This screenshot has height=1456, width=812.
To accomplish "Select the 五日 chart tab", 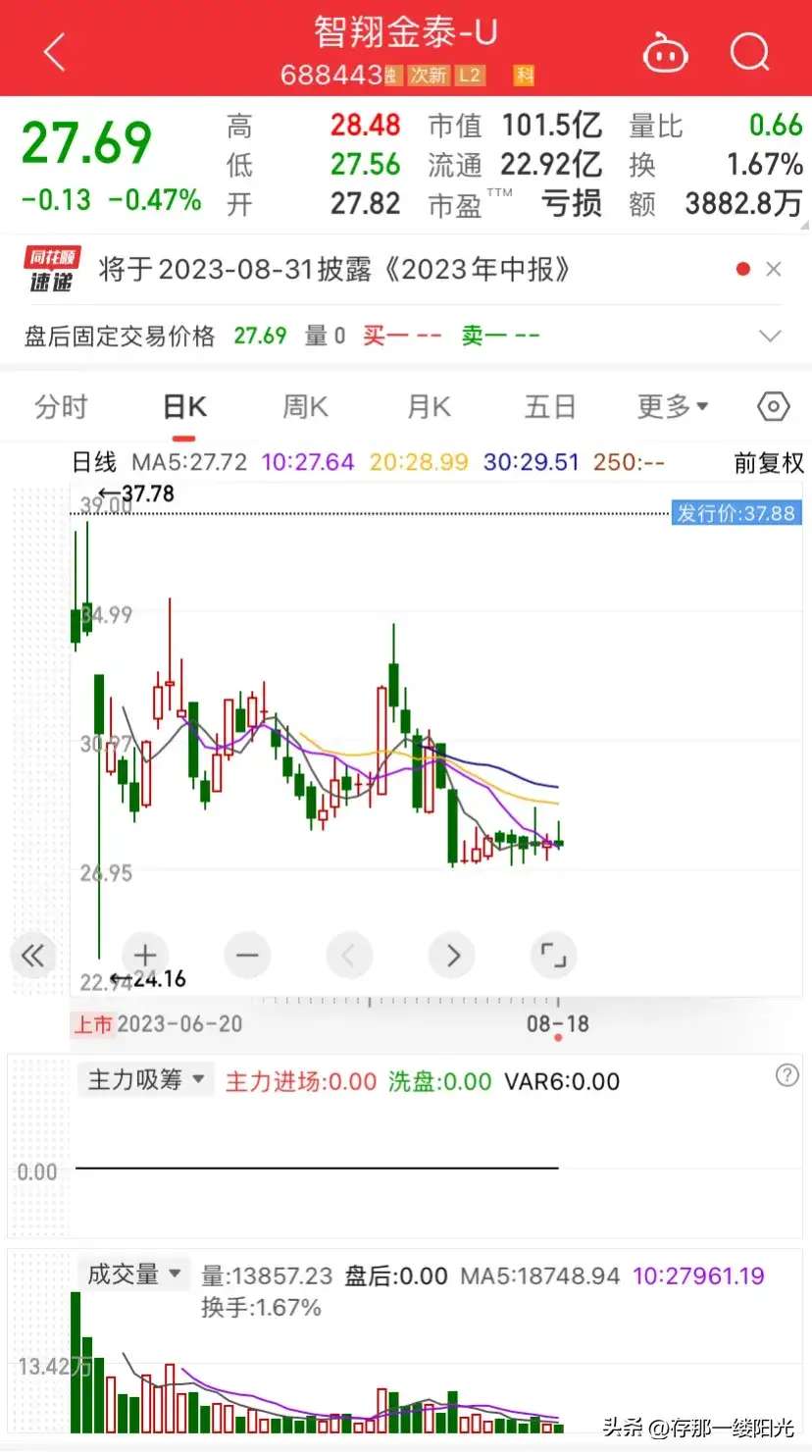I will [x=550, y=406].
